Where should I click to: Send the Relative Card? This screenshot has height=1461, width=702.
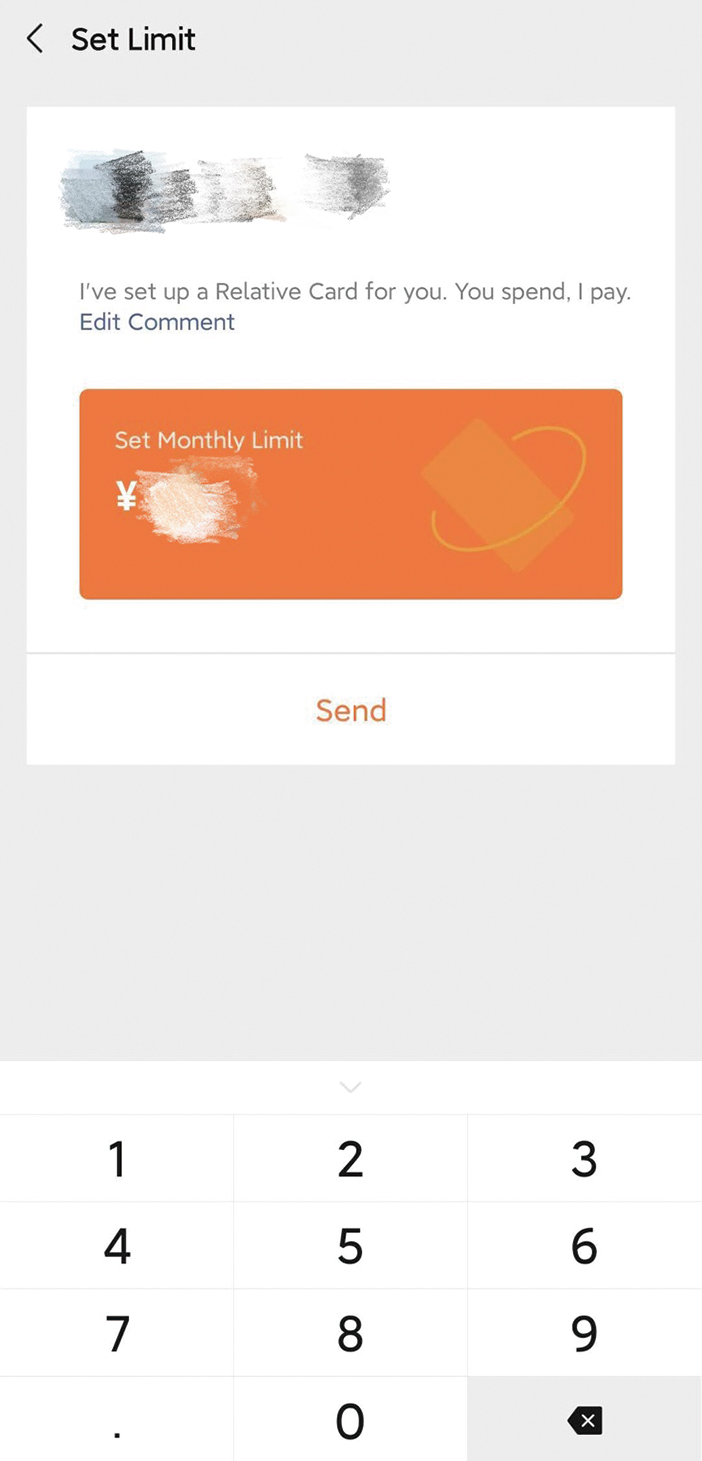click(x=350, y=710)
